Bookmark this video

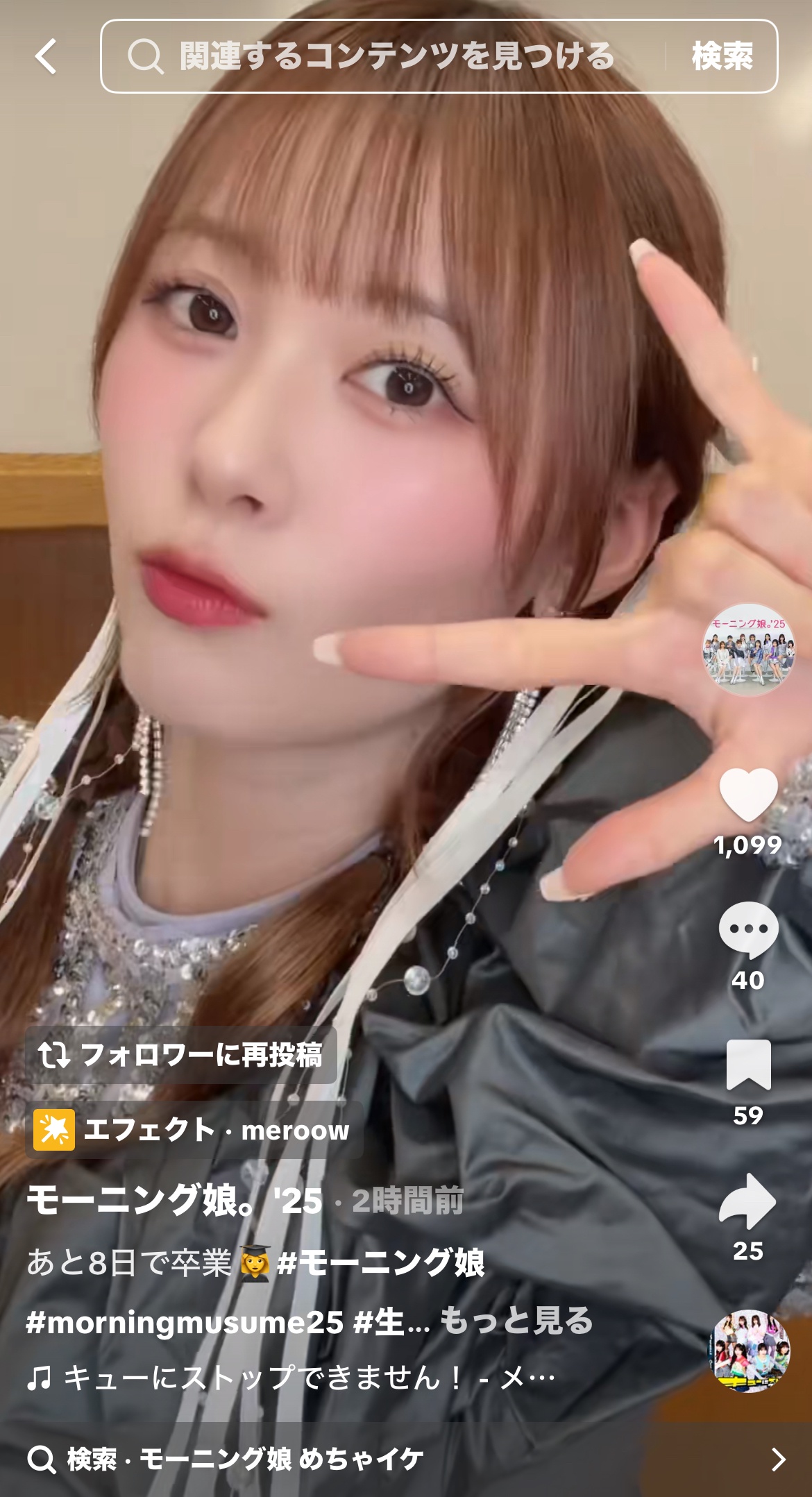pyautogui.click(x=748, y=1065)
